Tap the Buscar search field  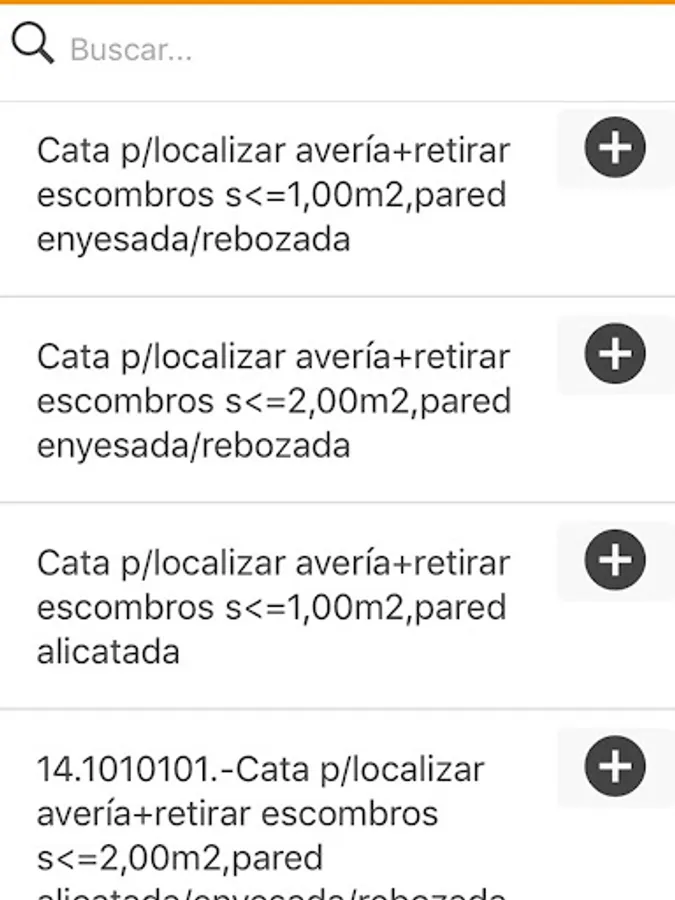(x=360, y=50)
